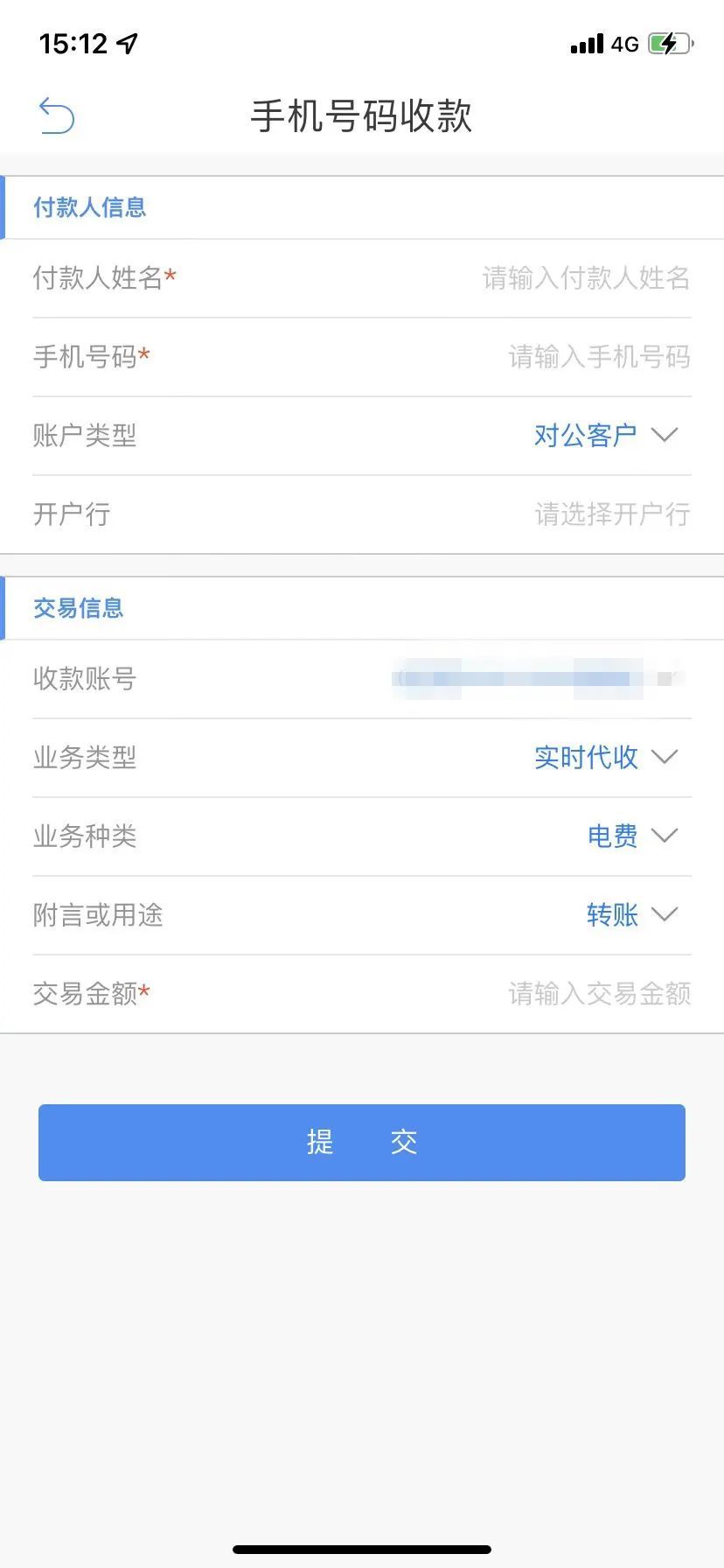Image resolution: width=724 pixels, height=1568 pixels.
Task: Submit the form with 提交 button
Action: pyautogui.click(x=362, y=1142)
